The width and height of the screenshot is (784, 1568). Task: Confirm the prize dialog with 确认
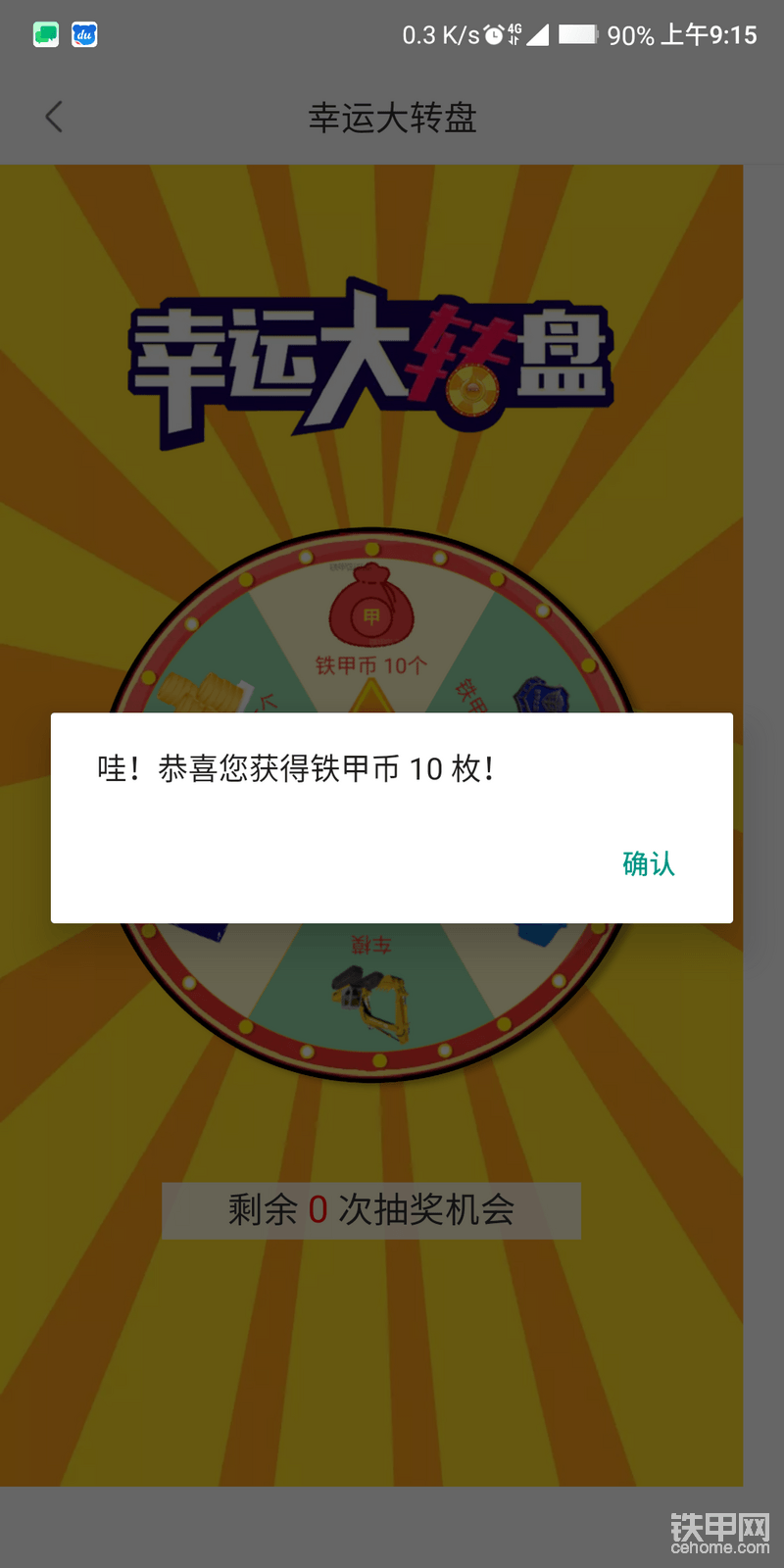(648, 863)
